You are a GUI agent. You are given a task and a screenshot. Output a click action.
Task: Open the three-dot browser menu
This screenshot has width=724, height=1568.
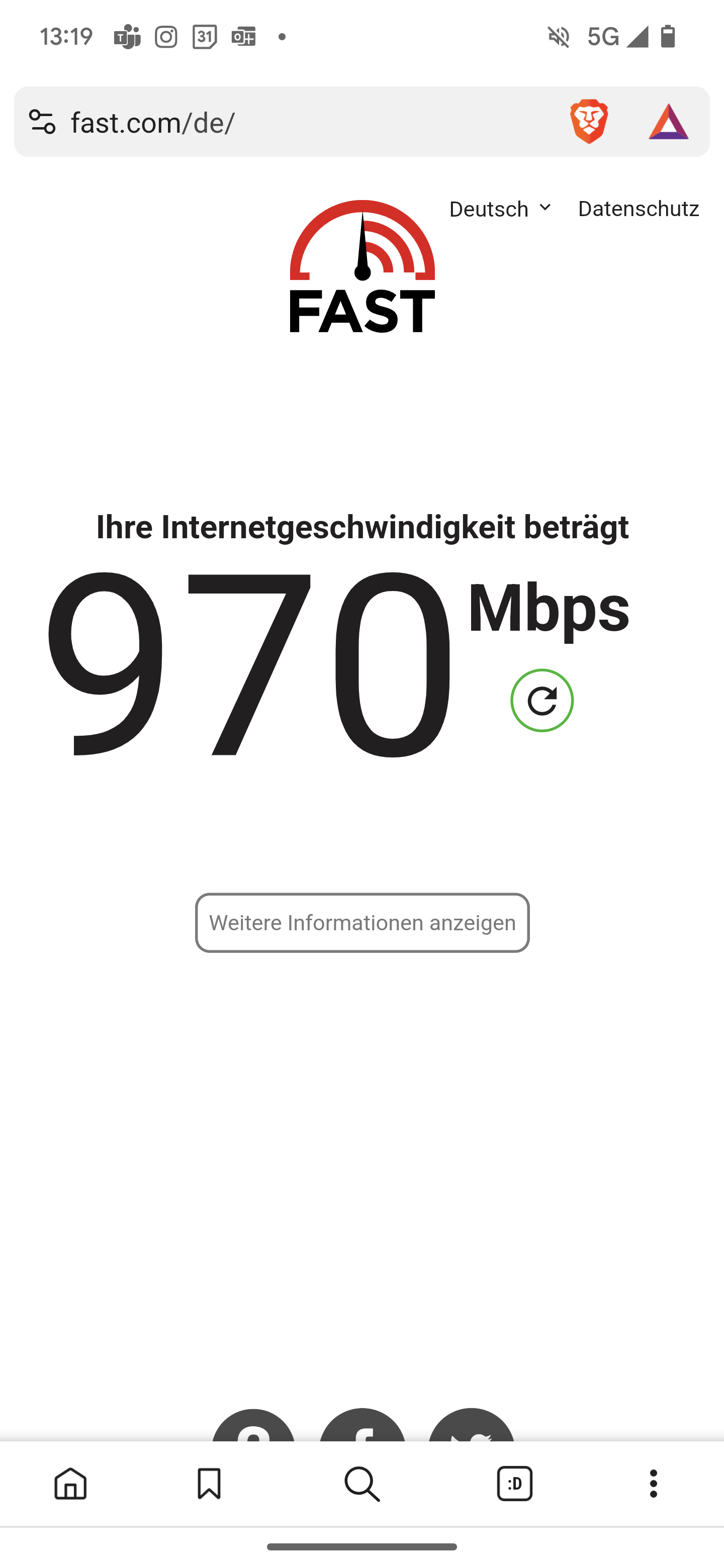coord(654,1484)
